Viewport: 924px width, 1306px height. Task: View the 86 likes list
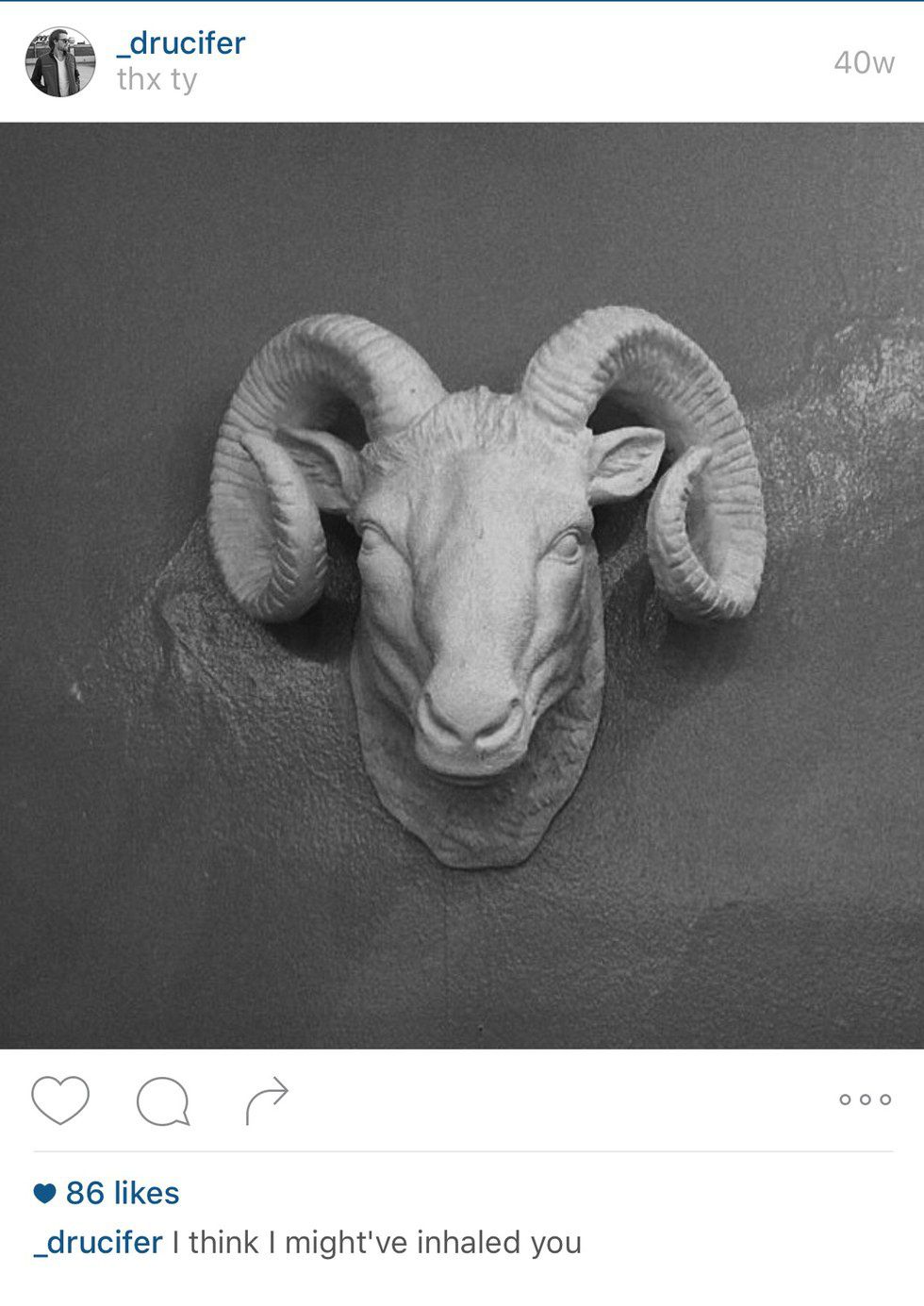point(121,1193)
